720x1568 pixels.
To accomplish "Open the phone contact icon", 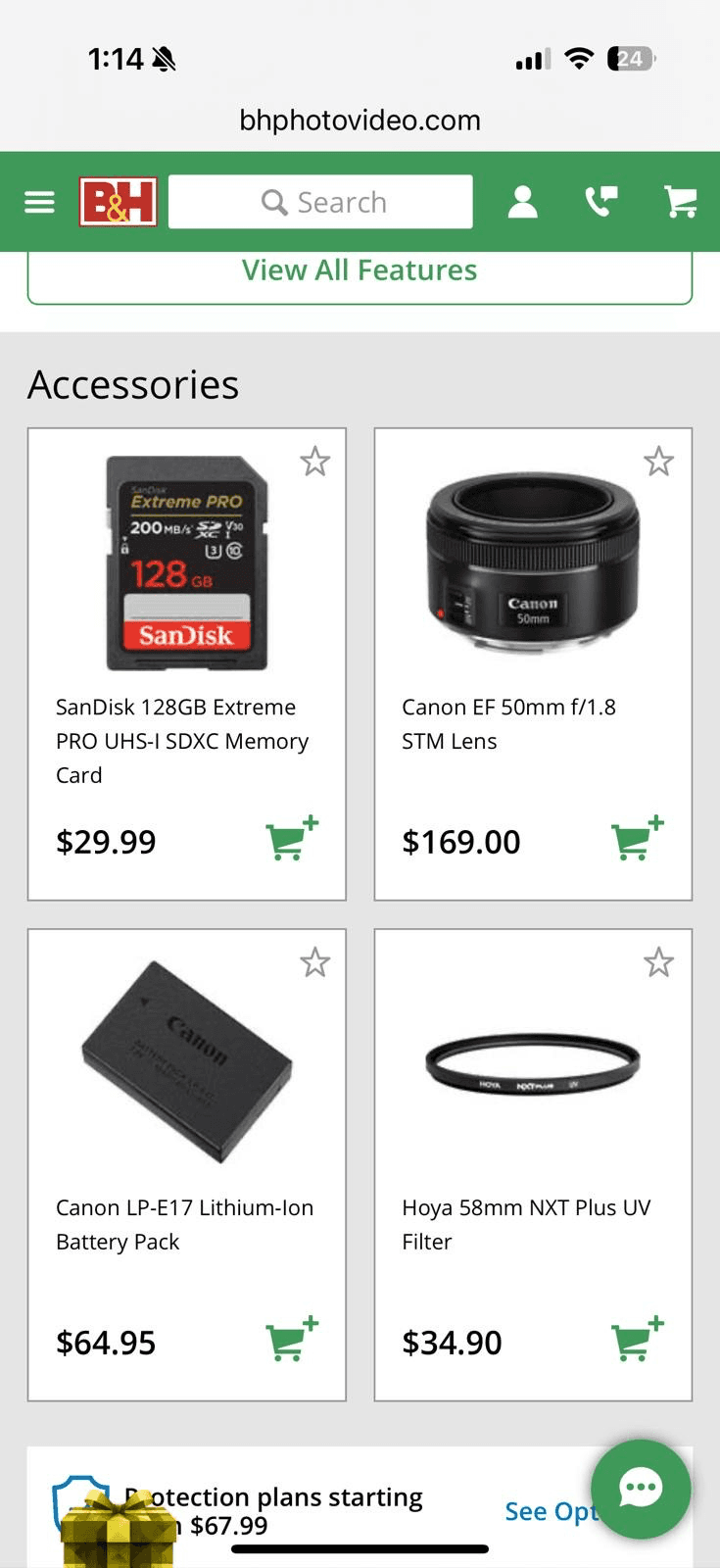I will click(x=601, y=202).
